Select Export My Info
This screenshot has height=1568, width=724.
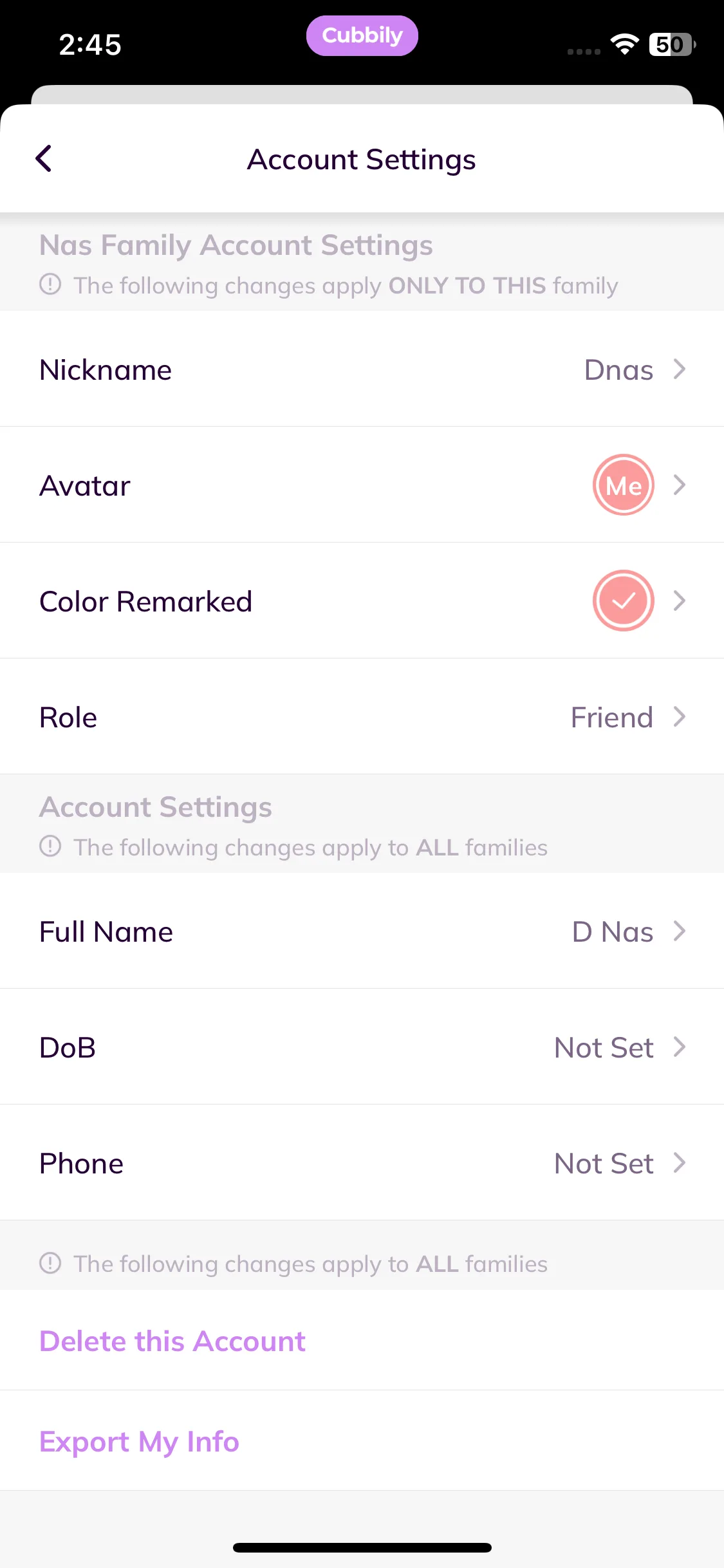click(x=139, y=1442)
